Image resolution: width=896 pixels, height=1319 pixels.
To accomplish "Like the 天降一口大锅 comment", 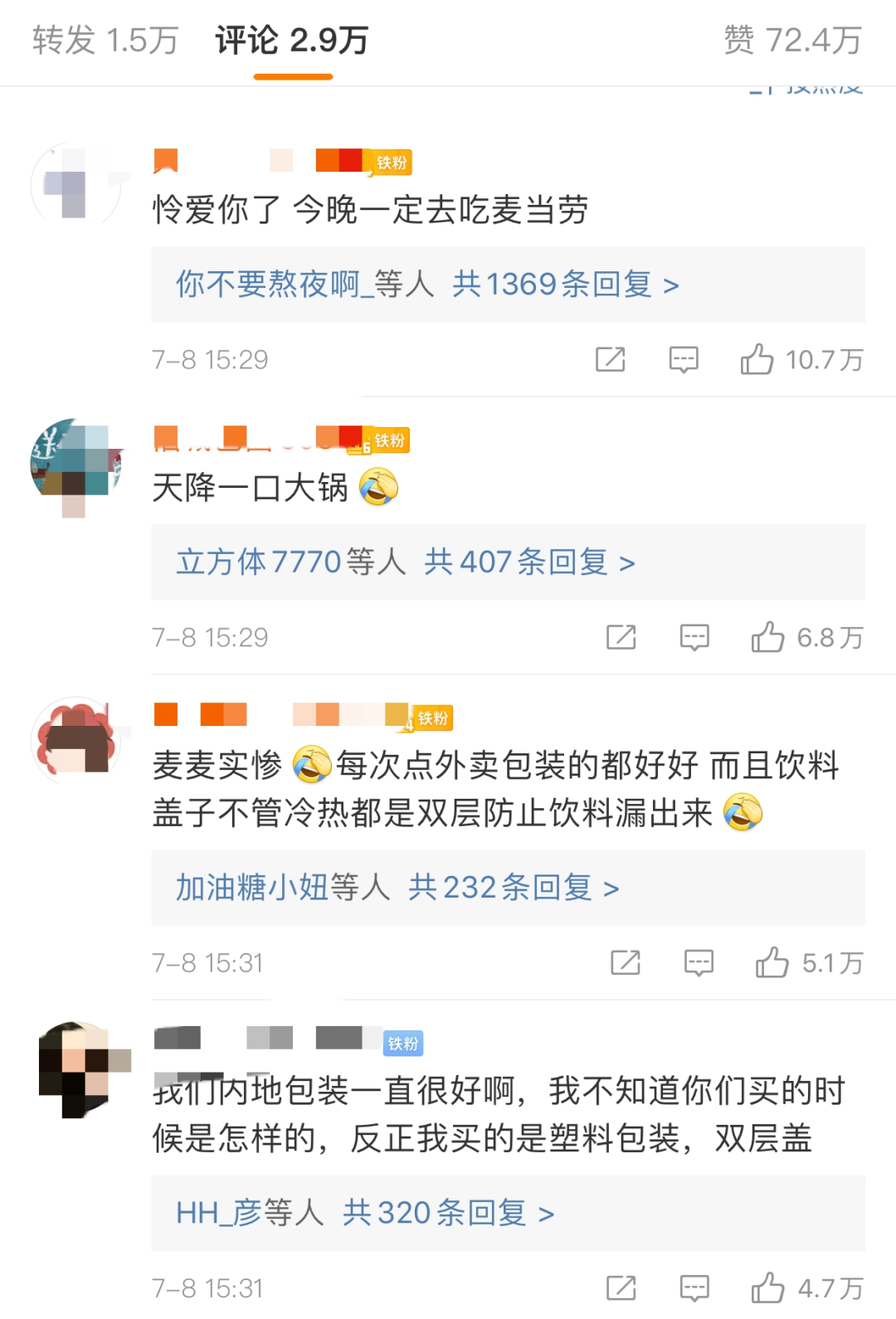I will 767,637.
